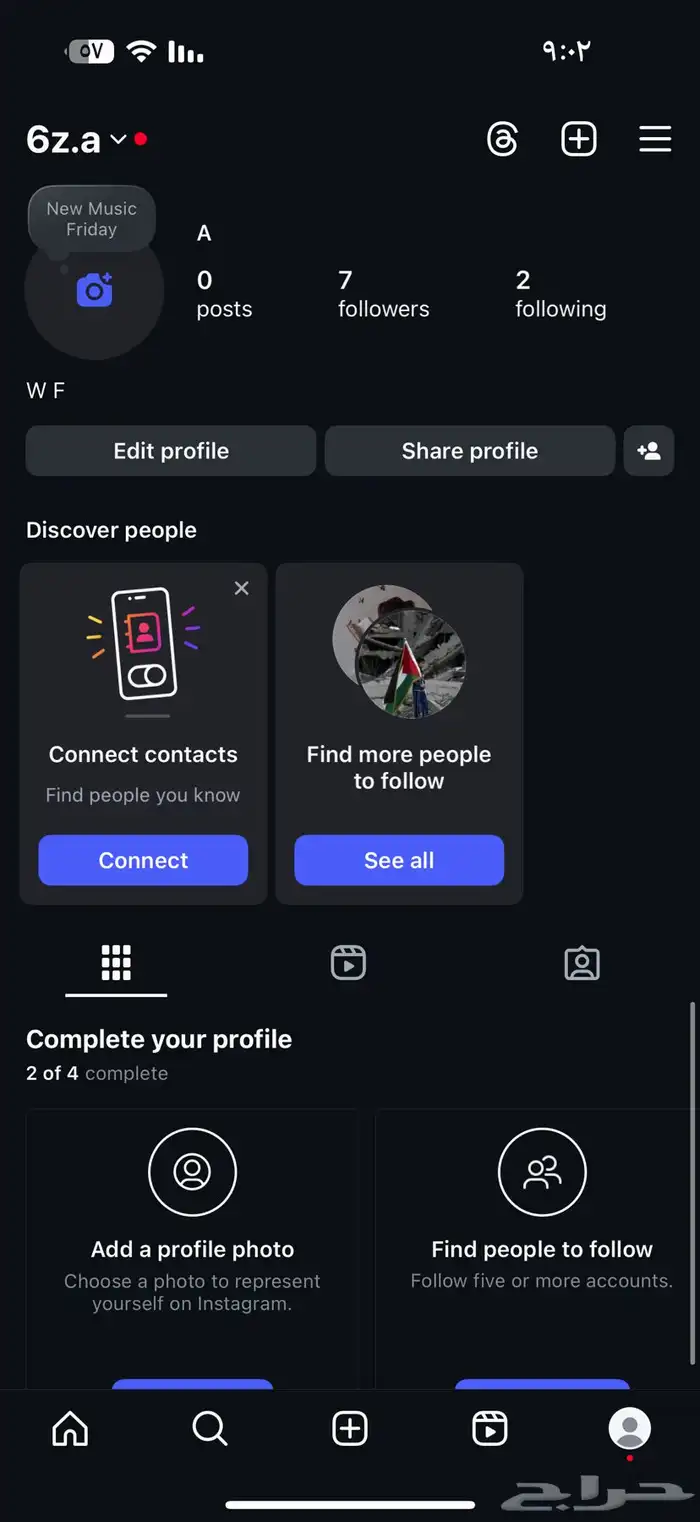Go to Home in bottom navigation
This screenshot has height=1522, width=700.
pos(70,1429)
